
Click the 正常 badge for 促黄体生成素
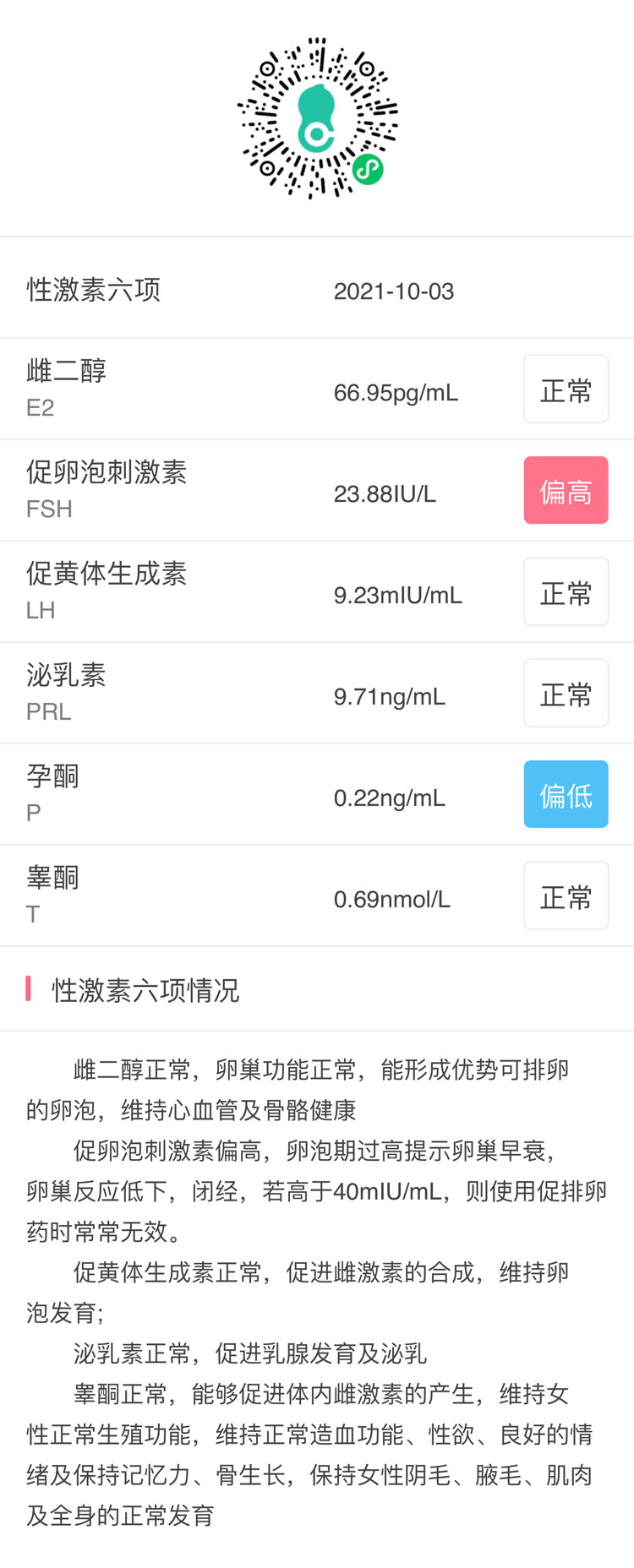pos(566,591)
